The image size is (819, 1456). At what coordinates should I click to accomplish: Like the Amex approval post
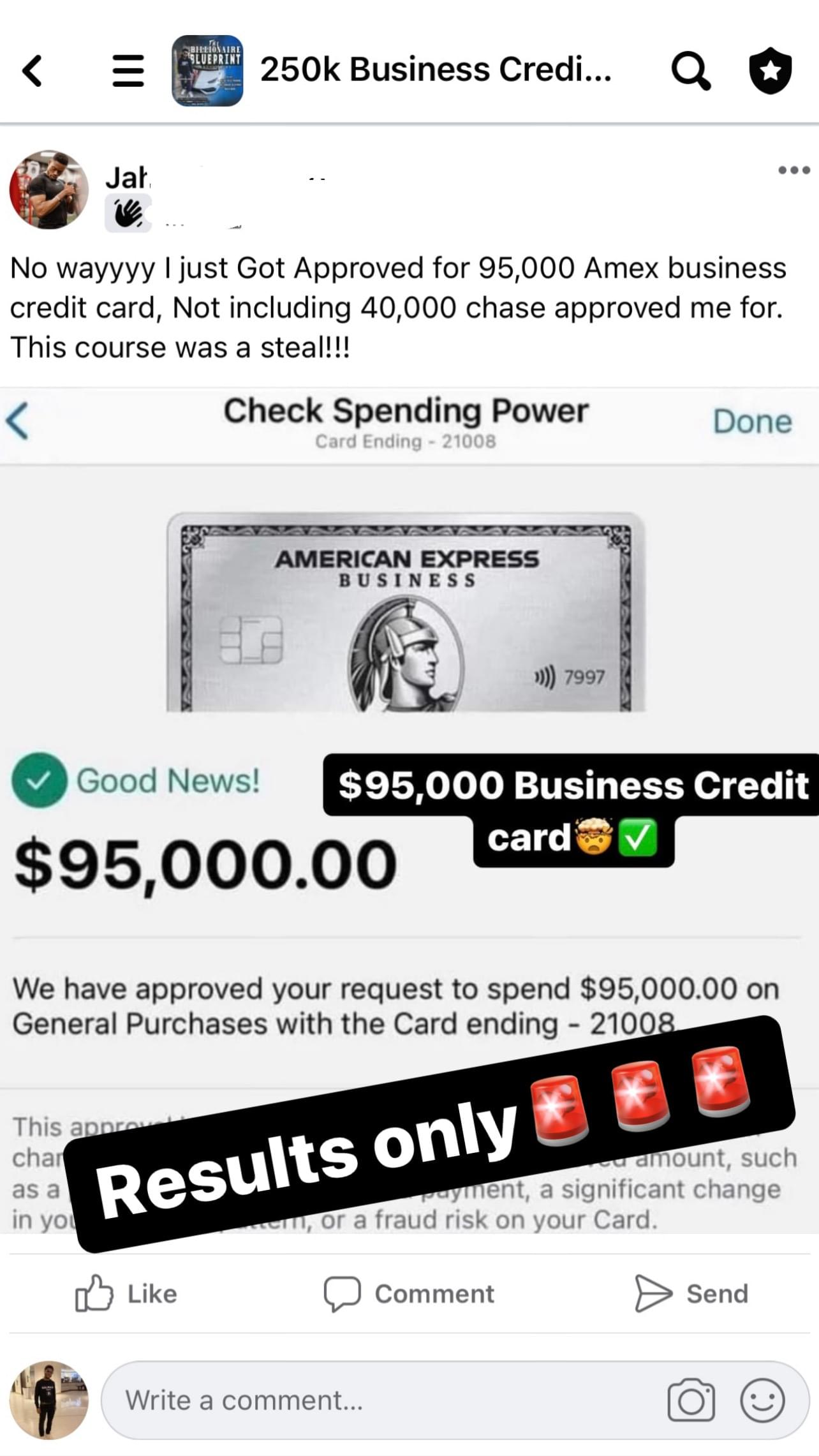[126, 1293]
